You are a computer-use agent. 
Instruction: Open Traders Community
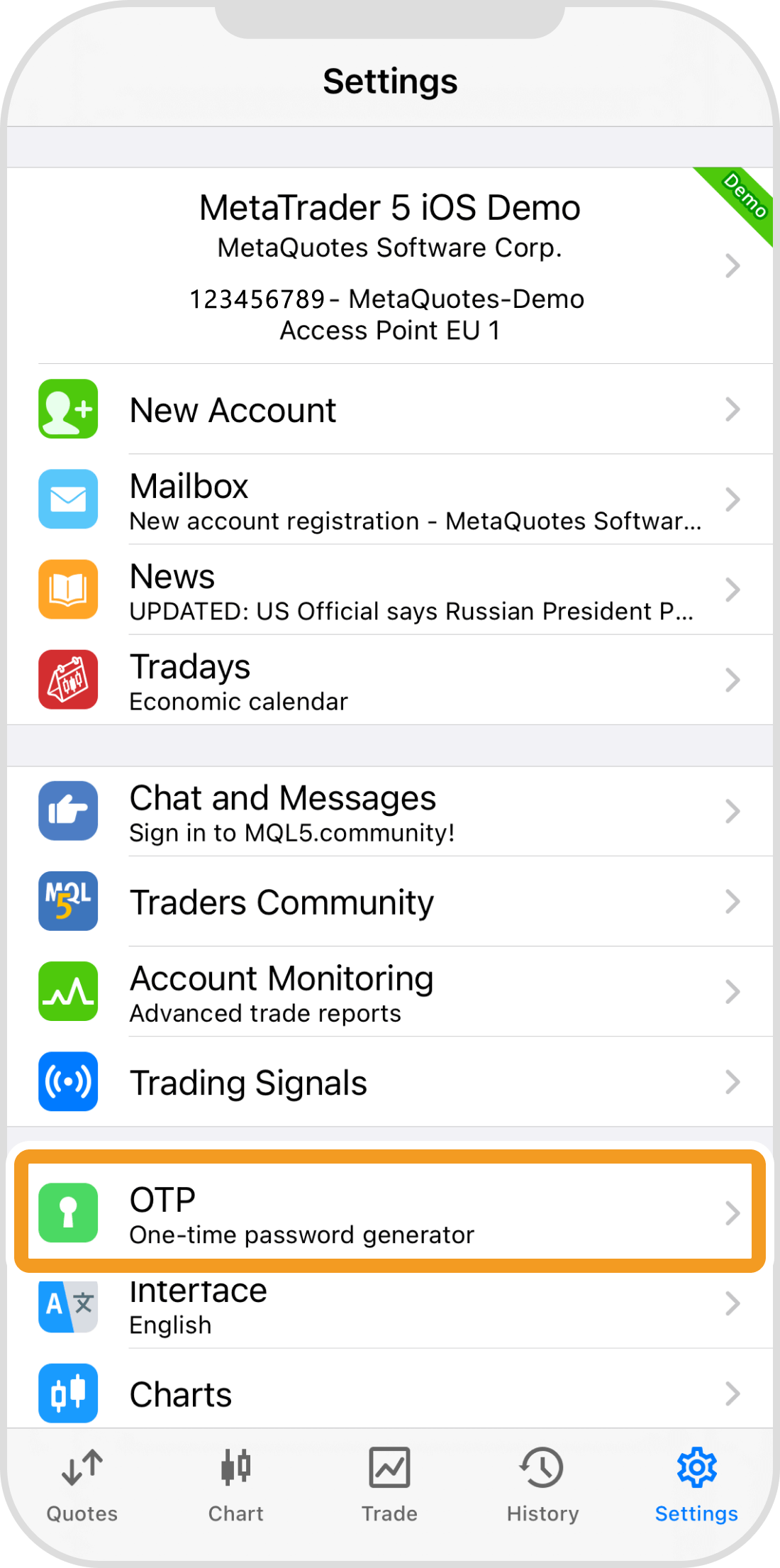pos(389,902)
